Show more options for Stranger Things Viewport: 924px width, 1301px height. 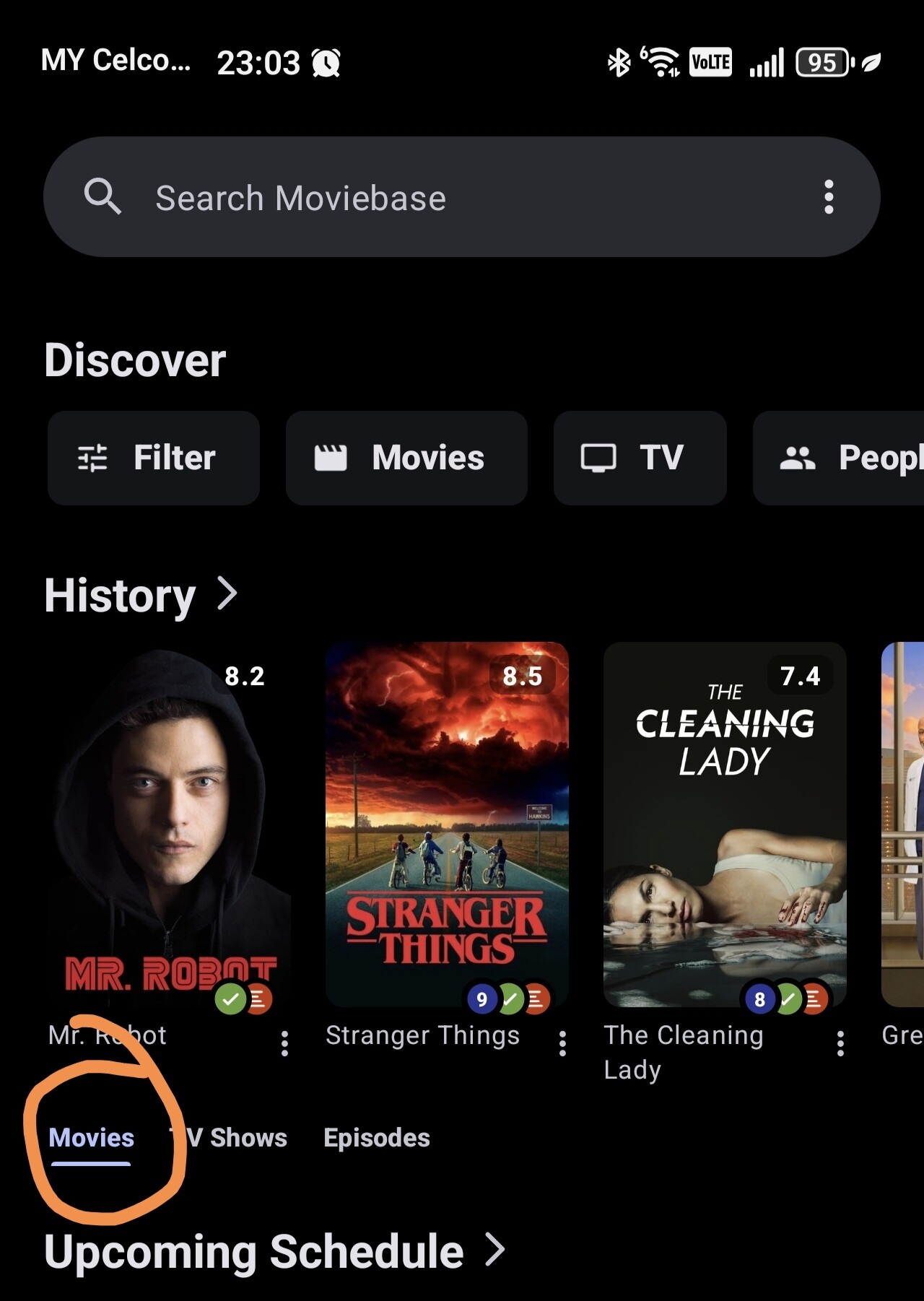(562, 1043)
